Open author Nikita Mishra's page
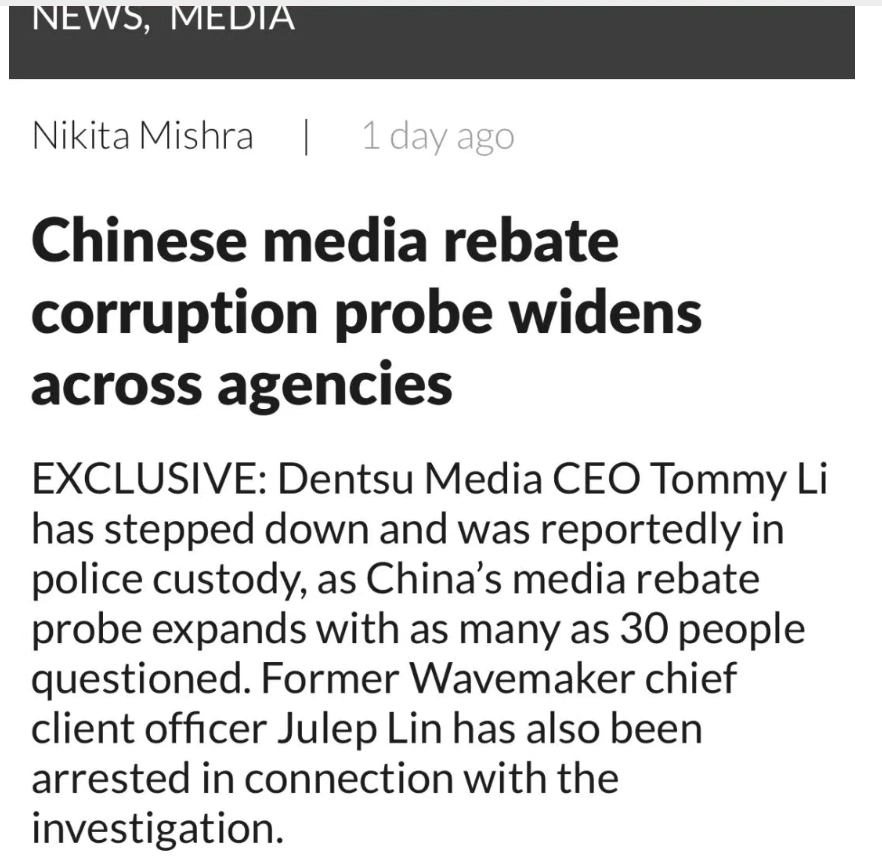Image resolution: width=882 pixels, height=866 pixels. (143, 136)
